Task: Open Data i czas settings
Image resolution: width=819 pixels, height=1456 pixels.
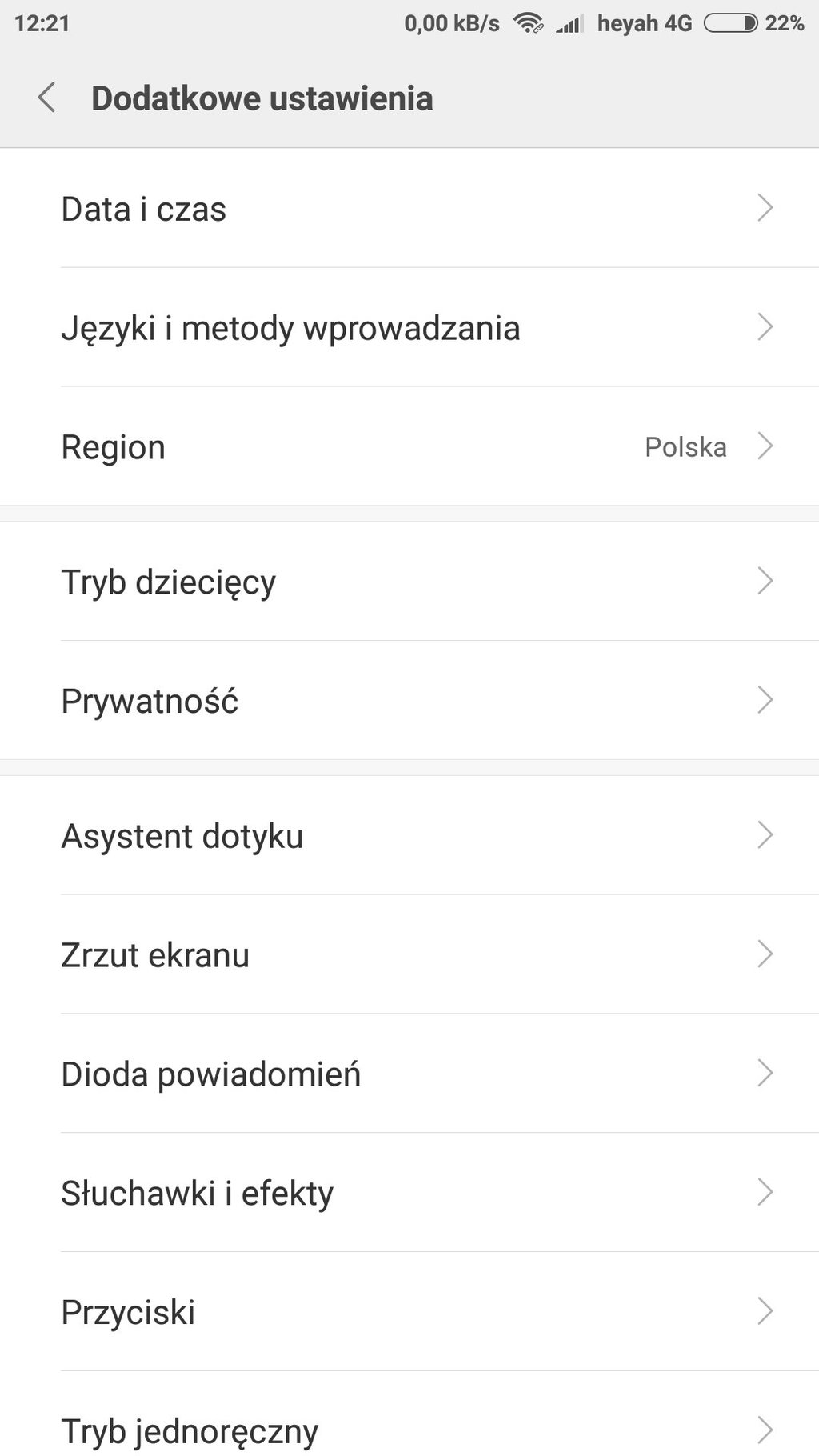Action: (409, 208)
